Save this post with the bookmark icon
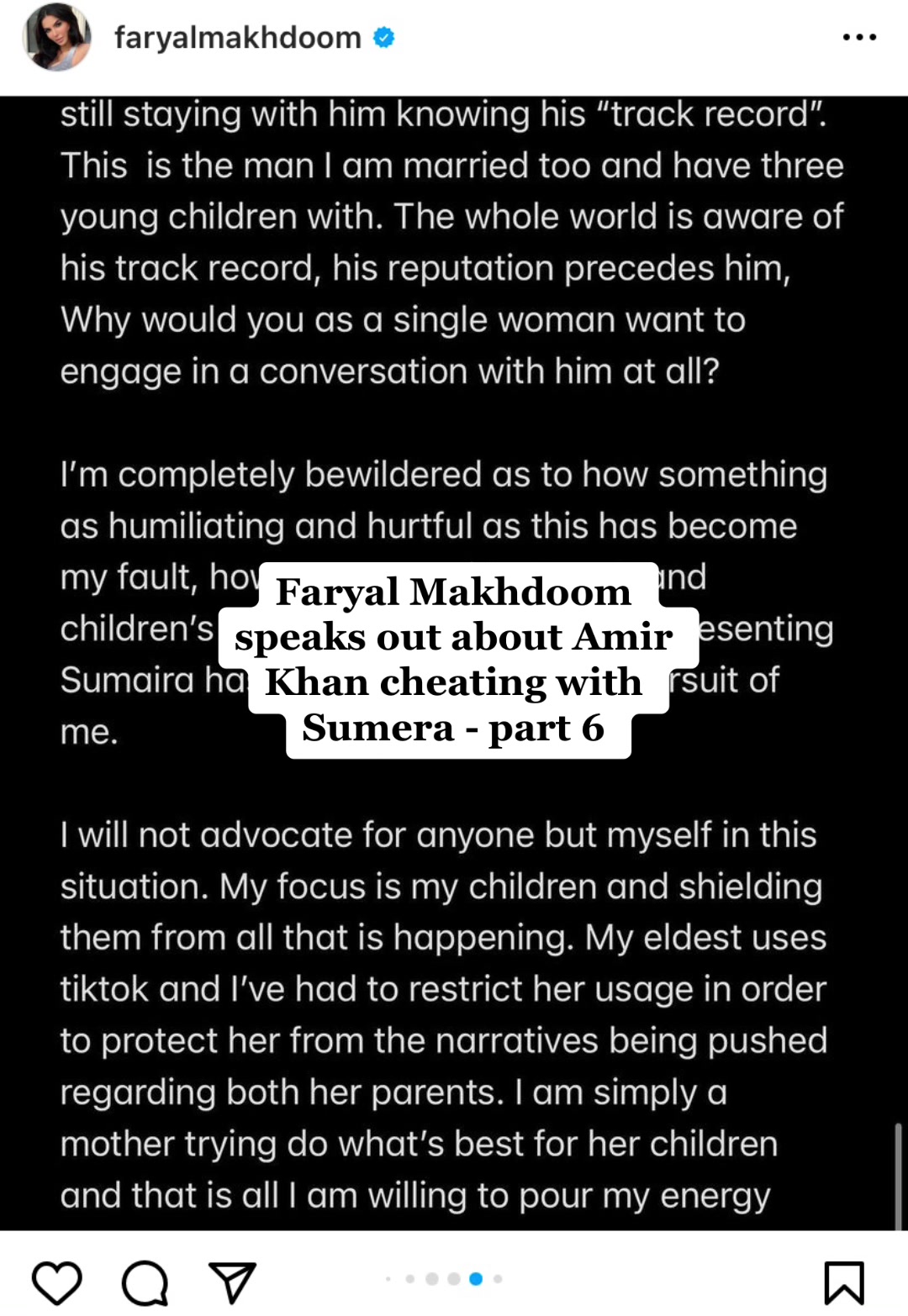The width and height of the screenshot is (908, 1316). [x=844, y=1282]
